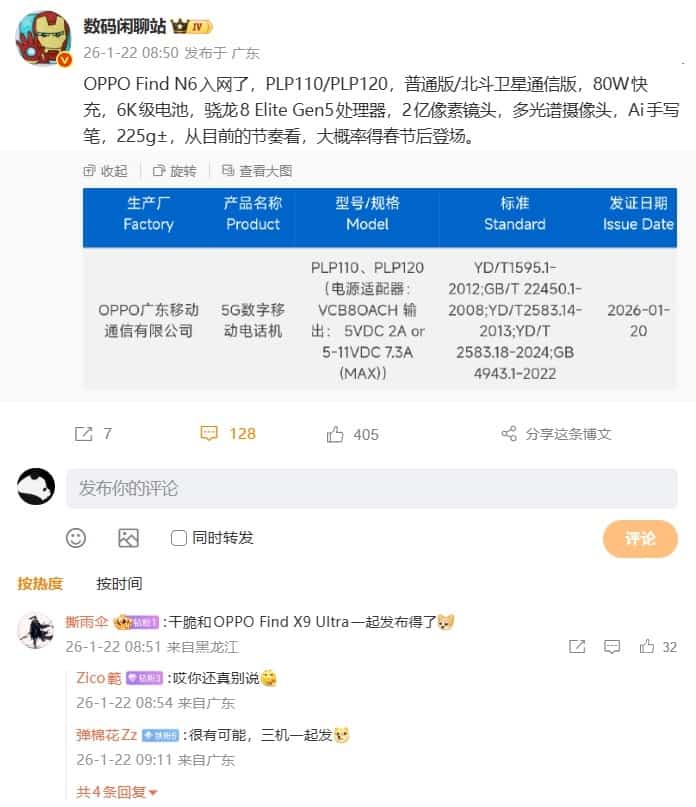Image resolution: width=696 pixels, height=807 pixels.
Task: Sort comments by 按热度
Action: tap(40, 583)
